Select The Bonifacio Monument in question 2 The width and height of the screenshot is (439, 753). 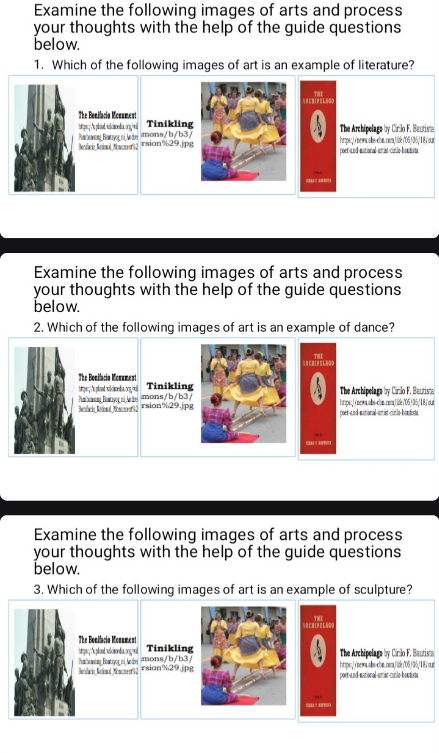coord(73,397)
